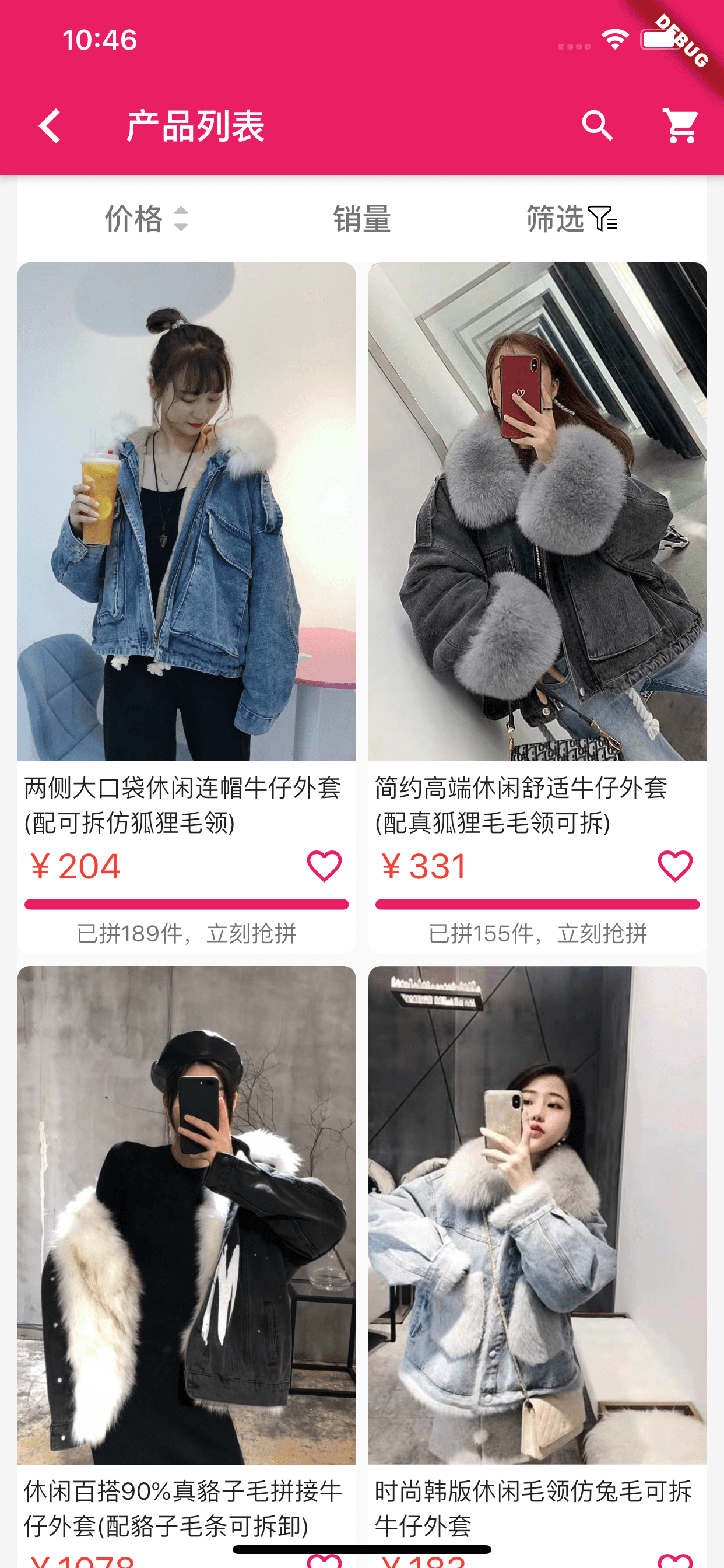Go back from the 产品列表 page
Viewport: 724px width, 1568px height.
tap(50, 126)
